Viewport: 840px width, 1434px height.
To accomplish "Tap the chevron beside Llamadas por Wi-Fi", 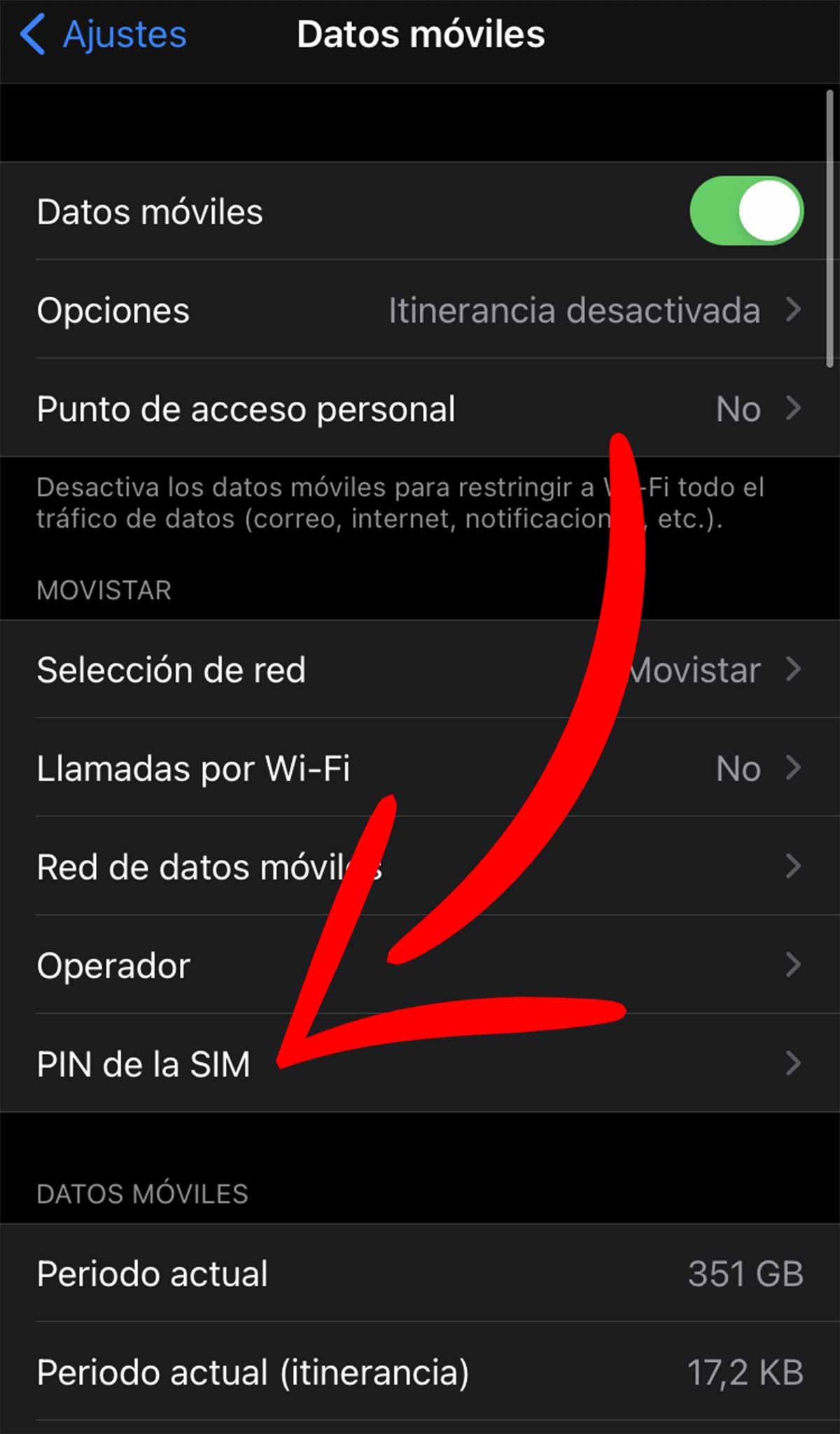I will pyautogui.click(x=792, y=767).
